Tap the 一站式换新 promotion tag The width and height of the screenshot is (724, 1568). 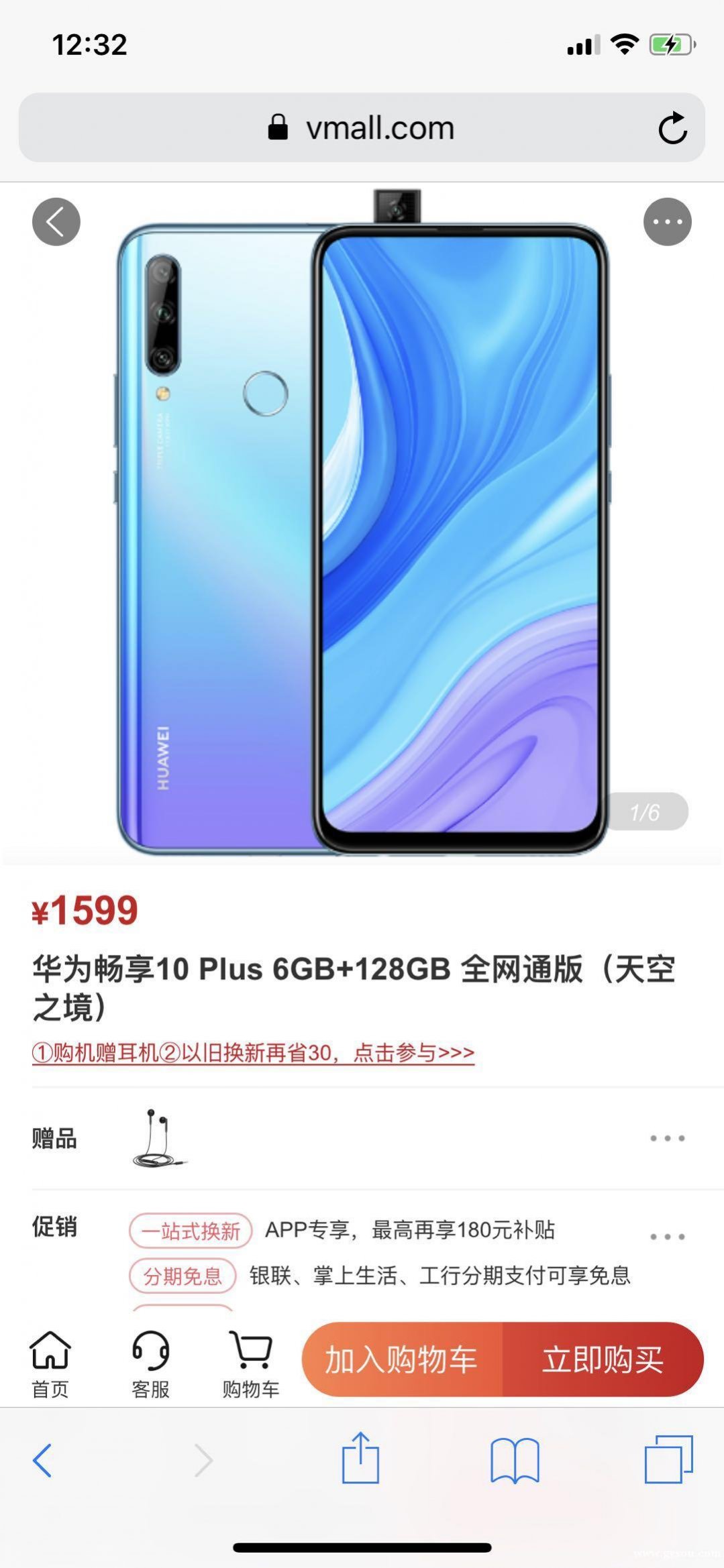[x=191, y=1231]
